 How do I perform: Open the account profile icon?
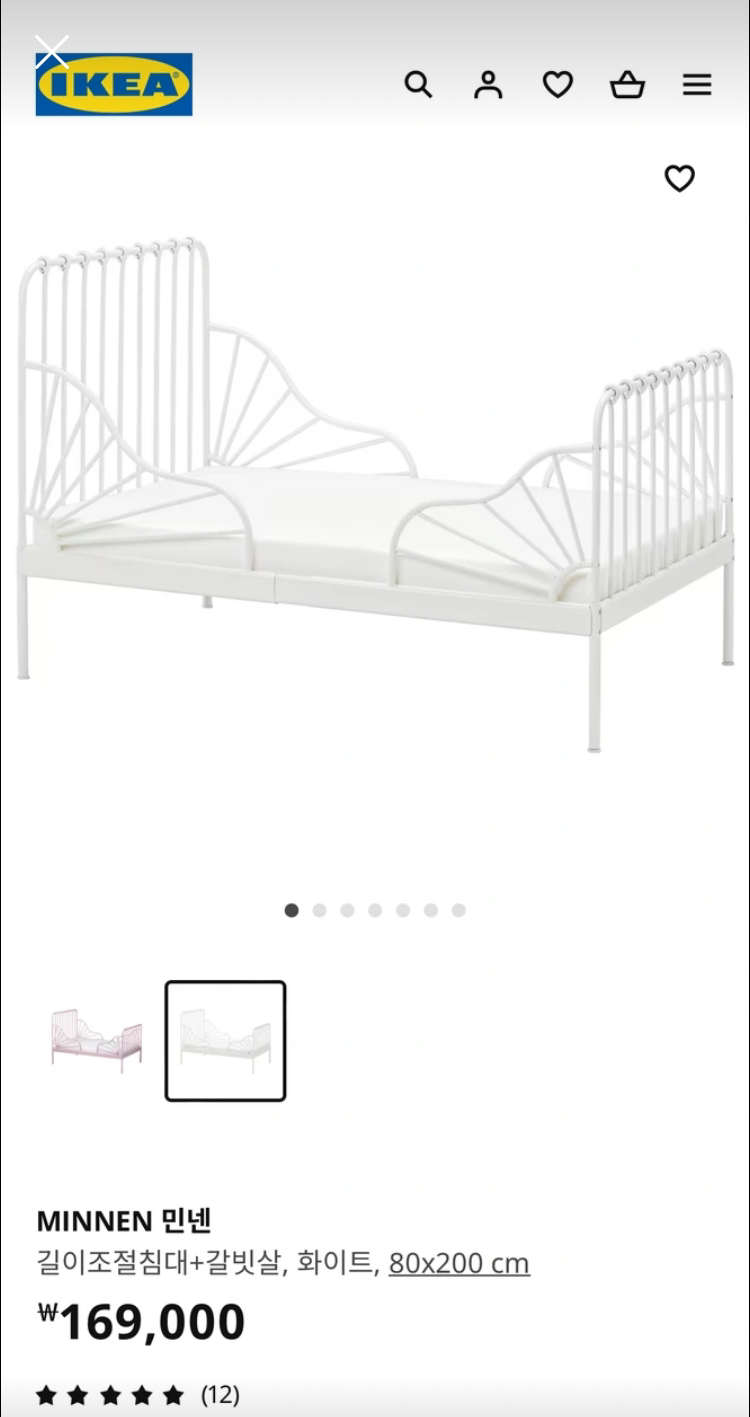point(488,85)
